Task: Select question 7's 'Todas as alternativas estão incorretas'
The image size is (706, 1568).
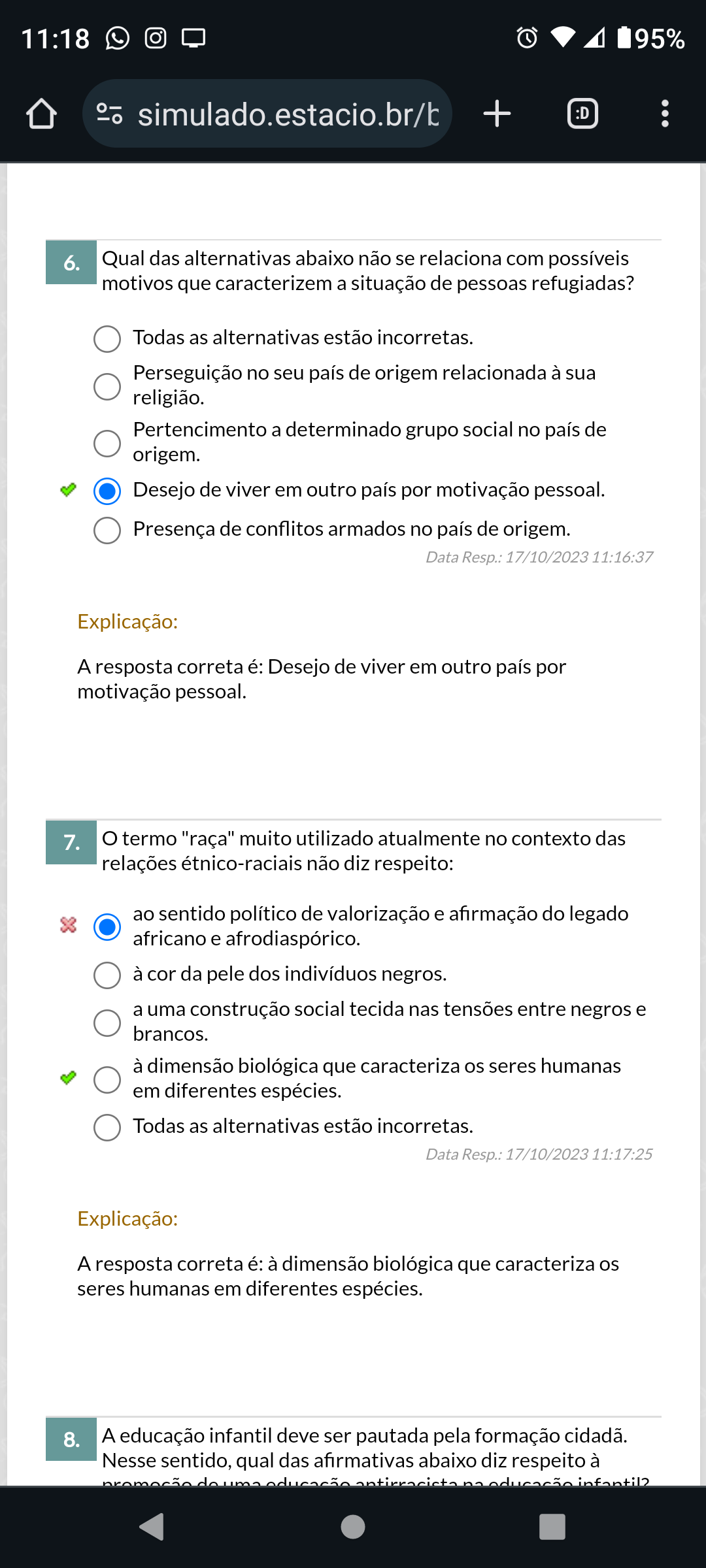Action: click(x=107, y=1127)
